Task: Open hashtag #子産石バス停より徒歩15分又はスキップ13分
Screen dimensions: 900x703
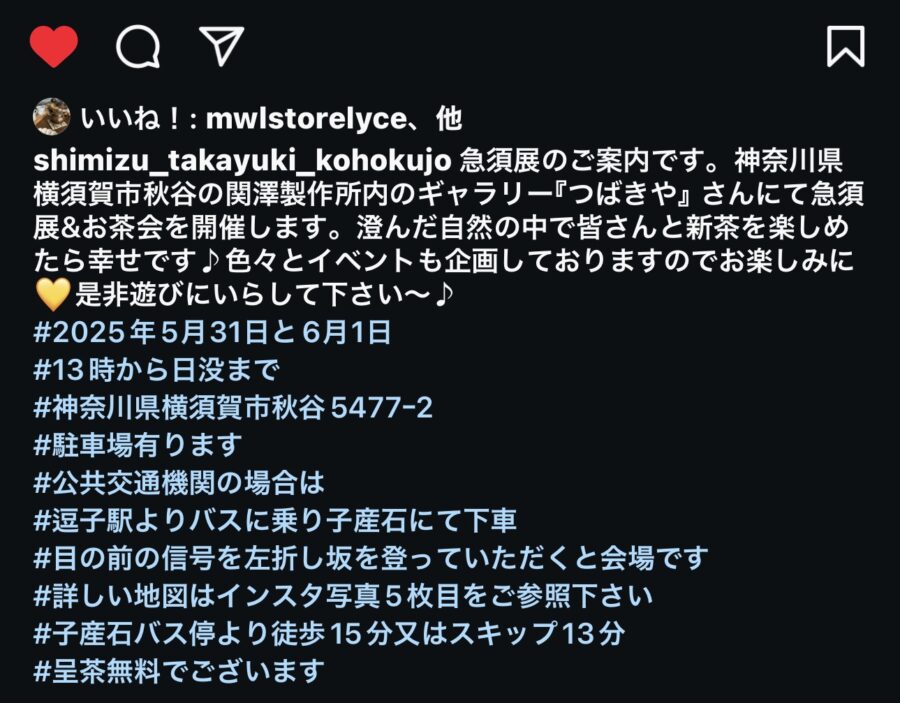Action: tap(330, 633)
